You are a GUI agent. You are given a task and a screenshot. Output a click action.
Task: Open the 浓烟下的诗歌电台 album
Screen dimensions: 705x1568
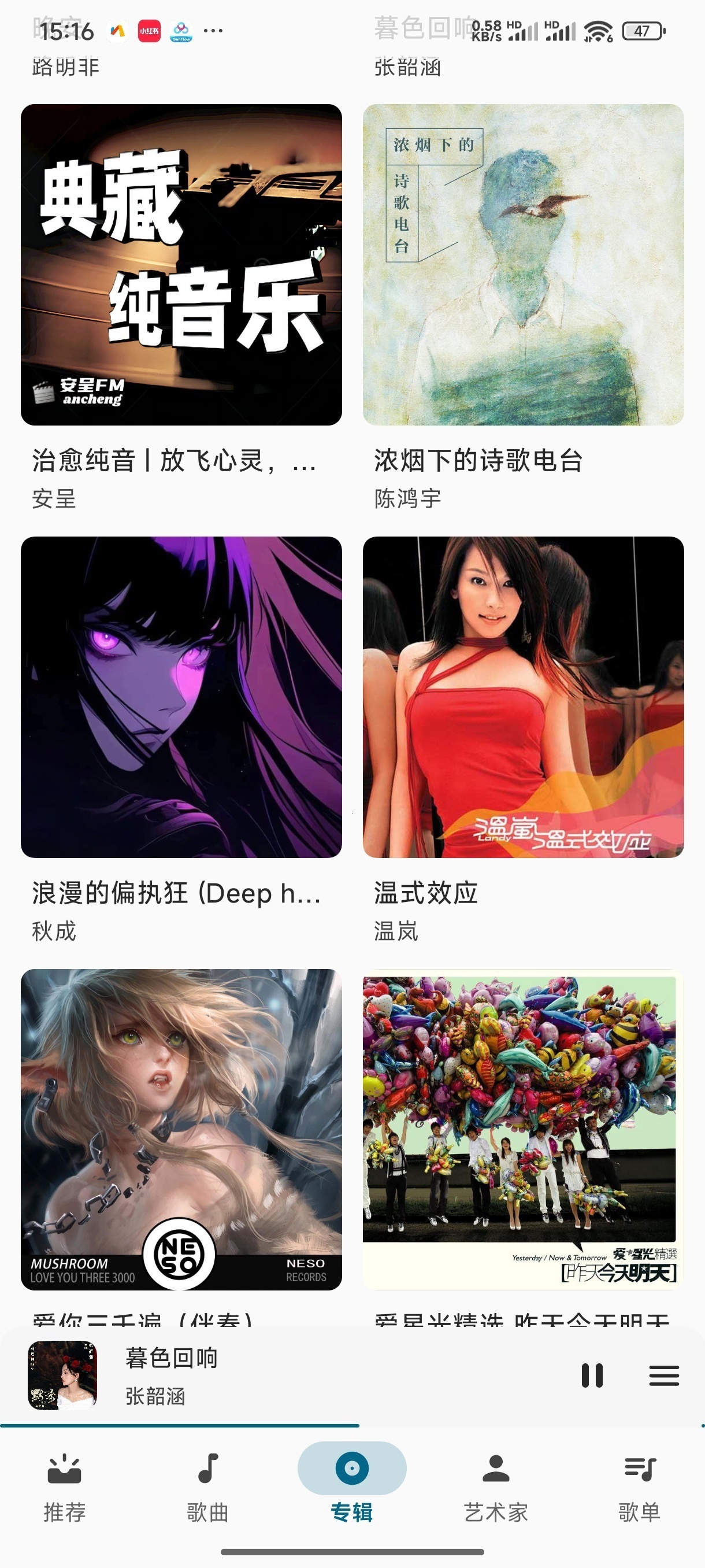523,265
